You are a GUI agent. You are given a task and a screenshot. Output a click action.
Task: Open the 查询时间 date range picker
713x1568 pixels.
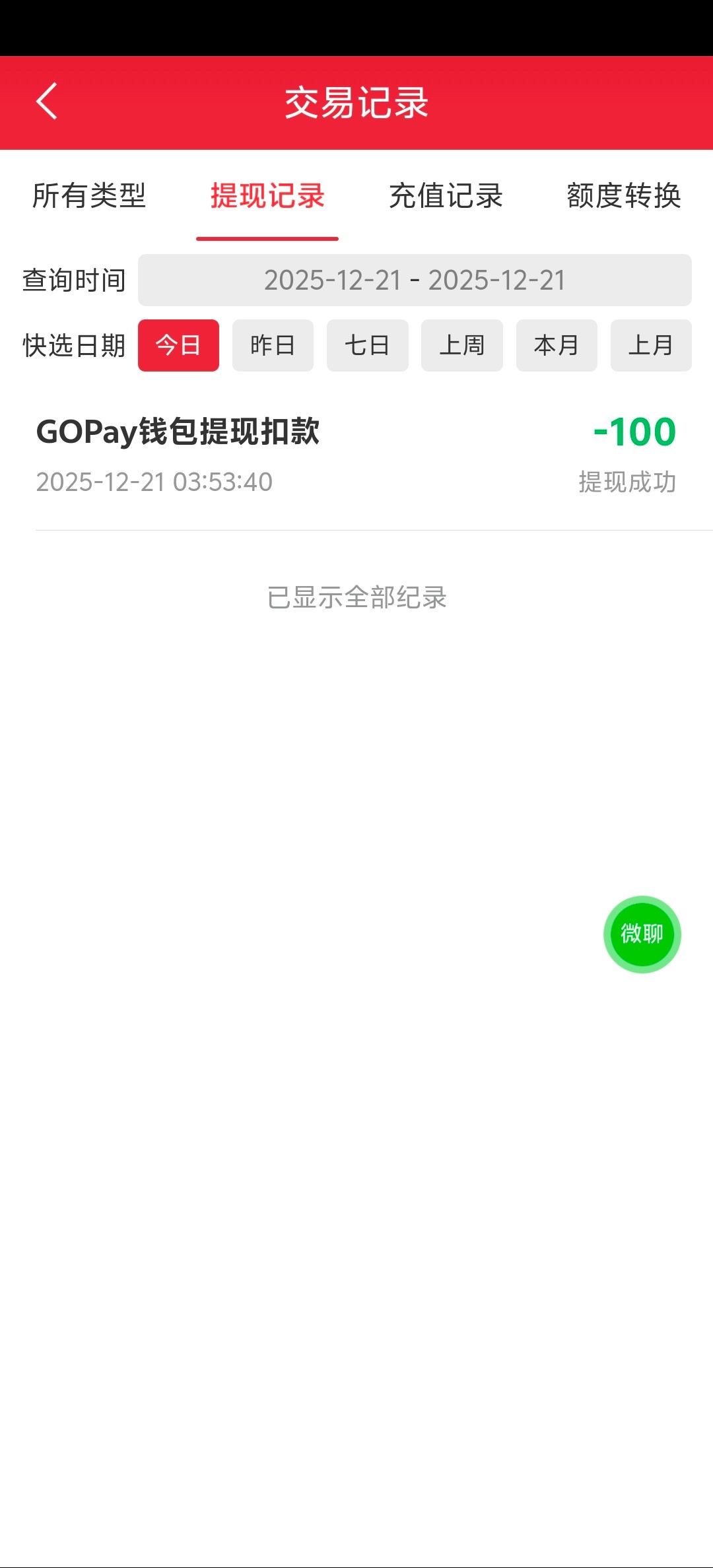tap(415, 280)
